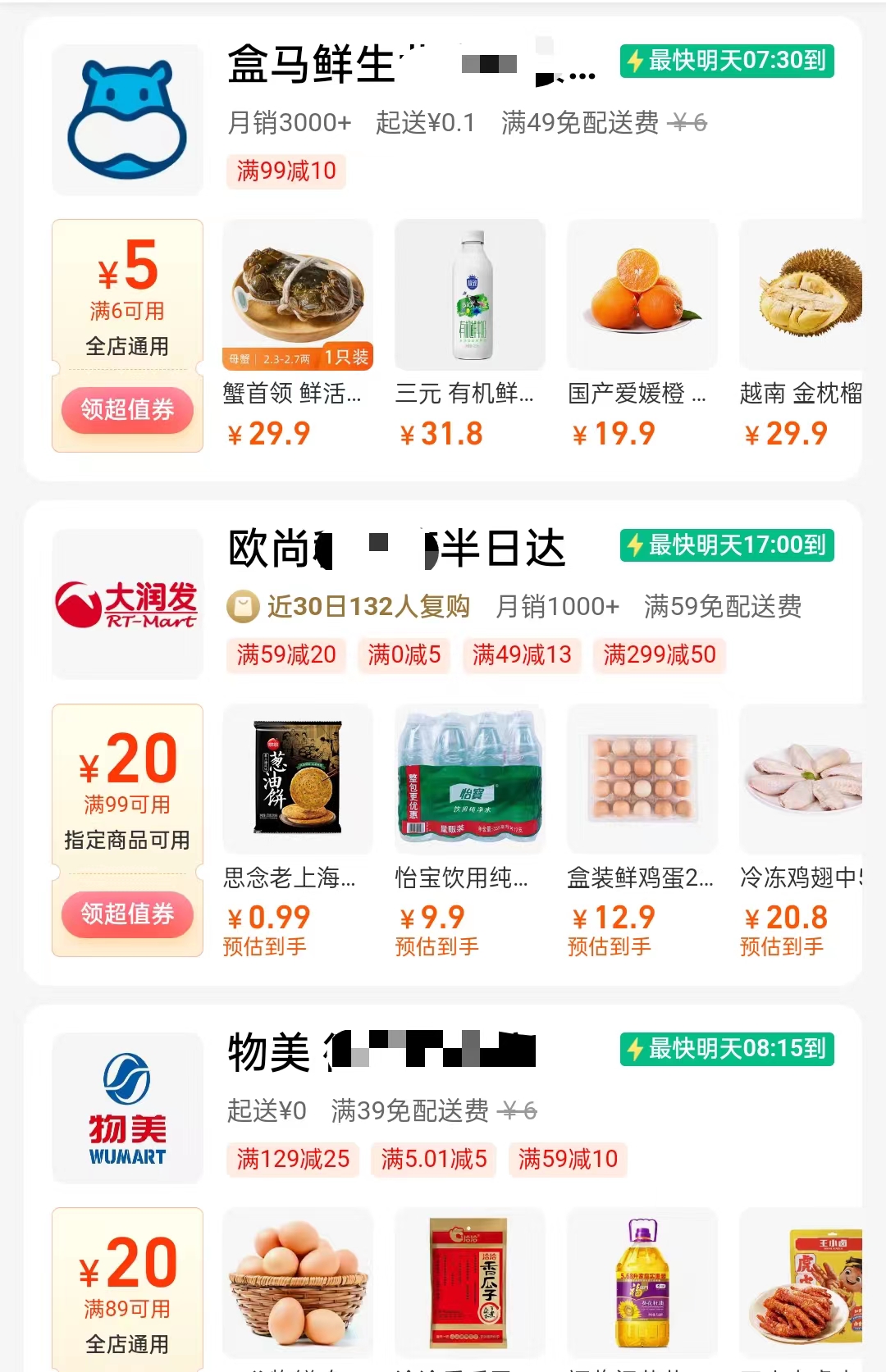886x1372 pixels.
Task: Open the 大润发 RT-Mart store
Action: point(127,604)
